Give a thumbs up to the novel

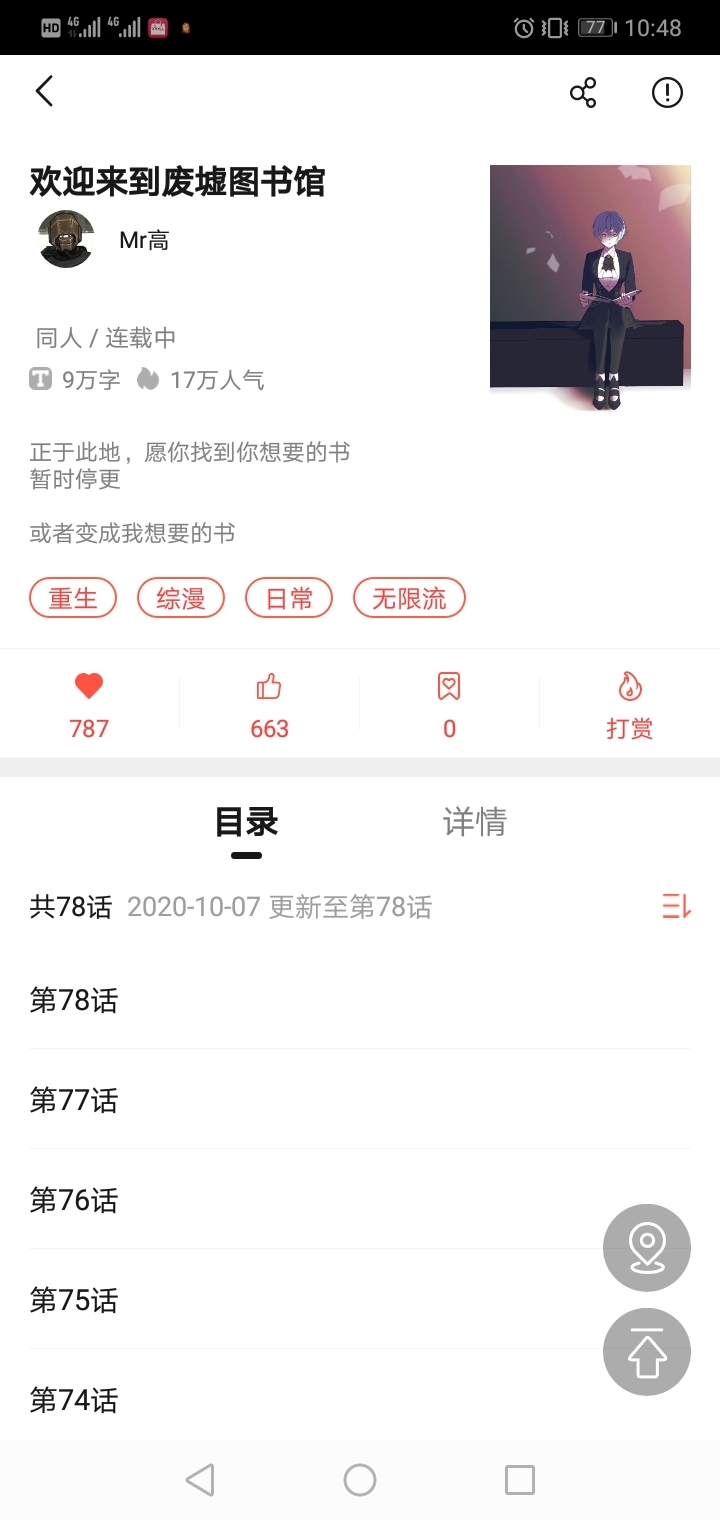[269, 704]
